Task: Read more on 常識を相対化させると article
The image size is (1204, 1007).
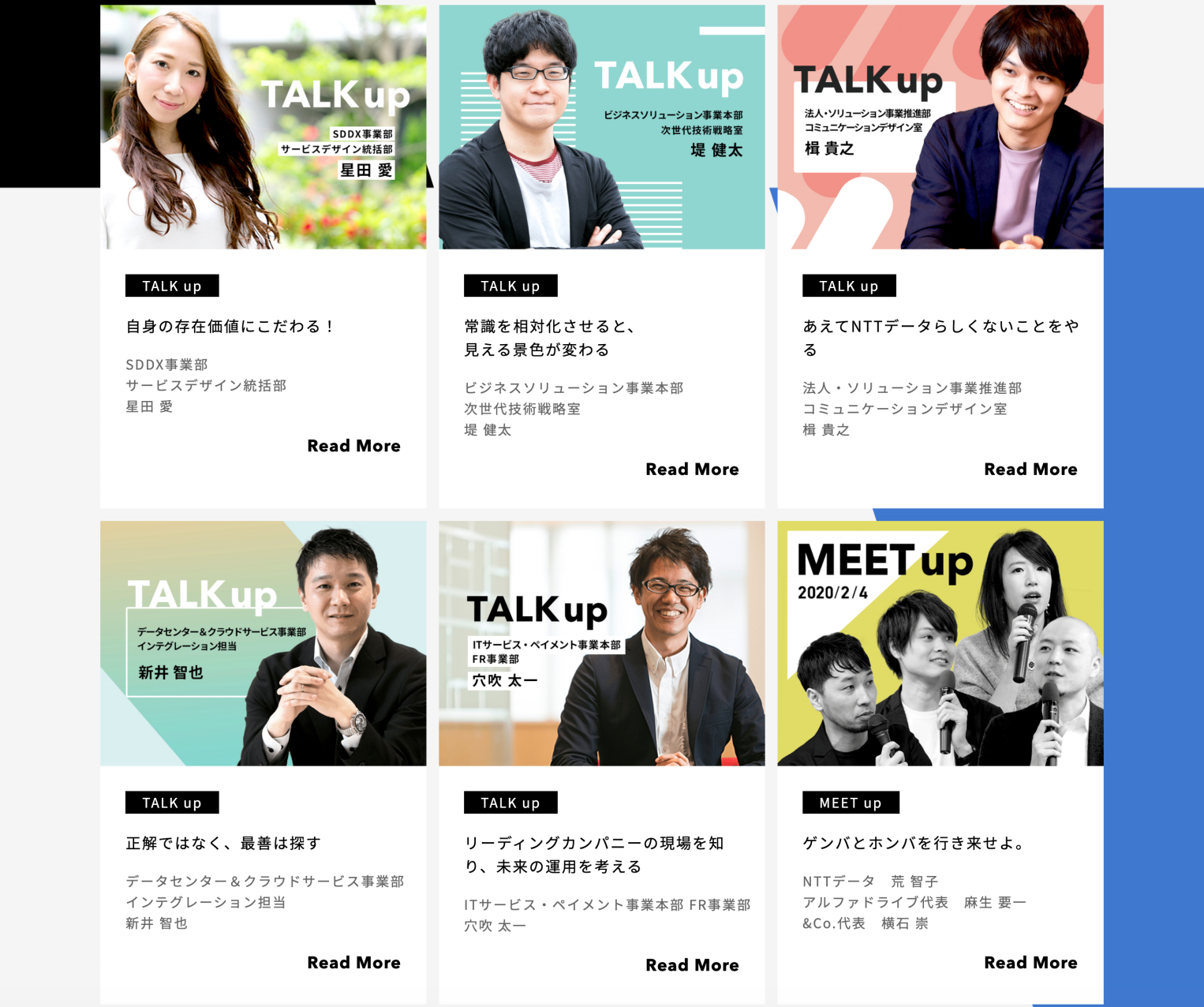Action: pyautogui.click(x=692, y=470)
